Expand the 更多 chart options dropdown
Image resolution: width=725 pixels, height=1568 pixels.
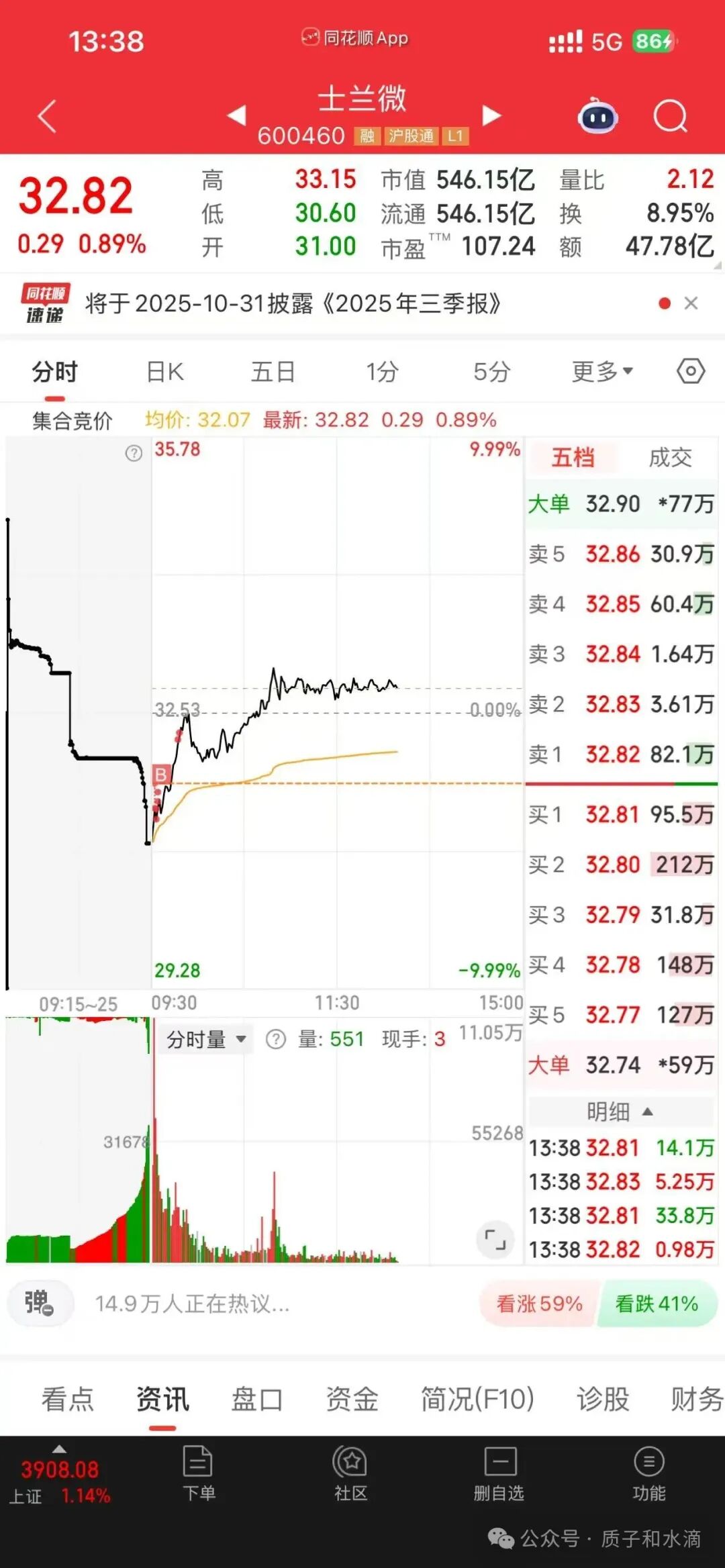point(602,371)
